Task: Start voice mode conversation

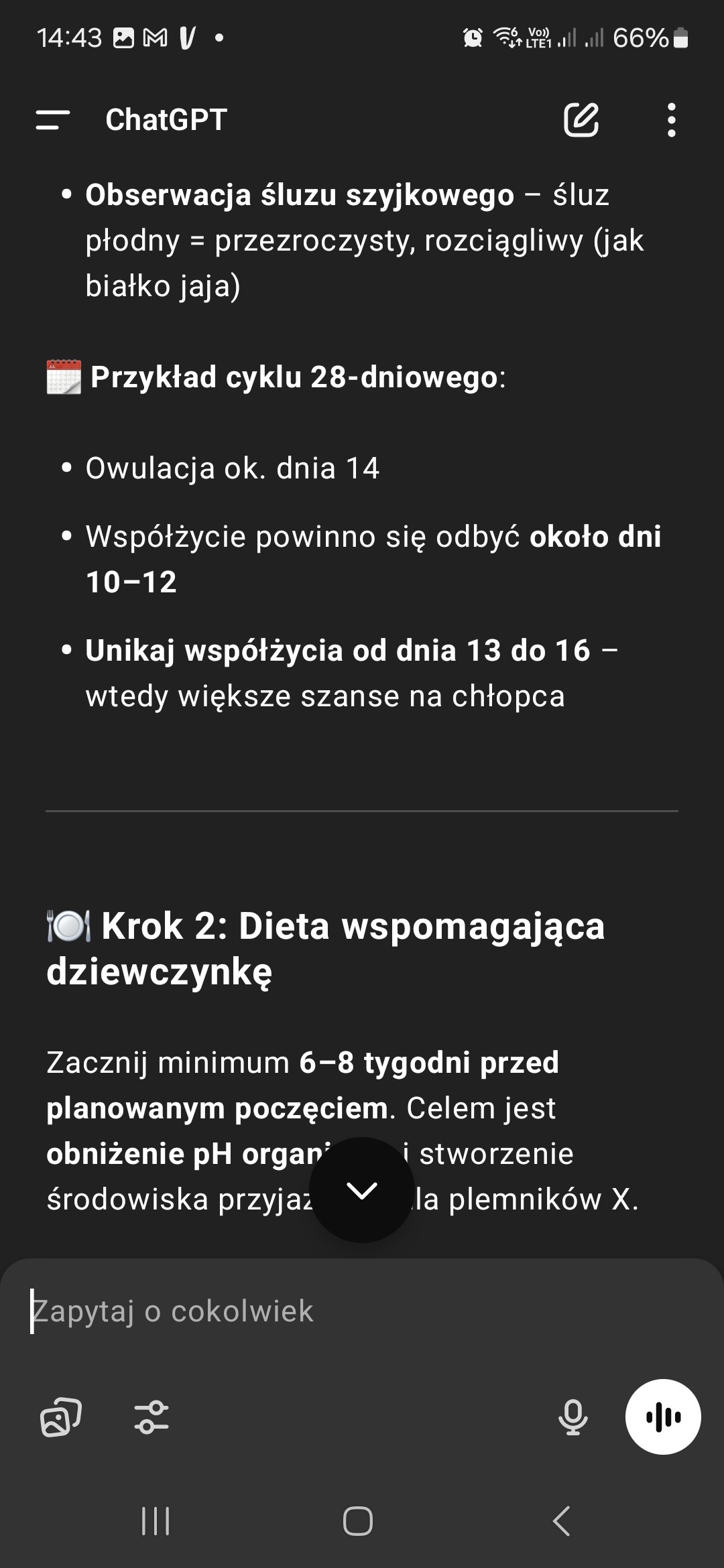Action: 662,1417
